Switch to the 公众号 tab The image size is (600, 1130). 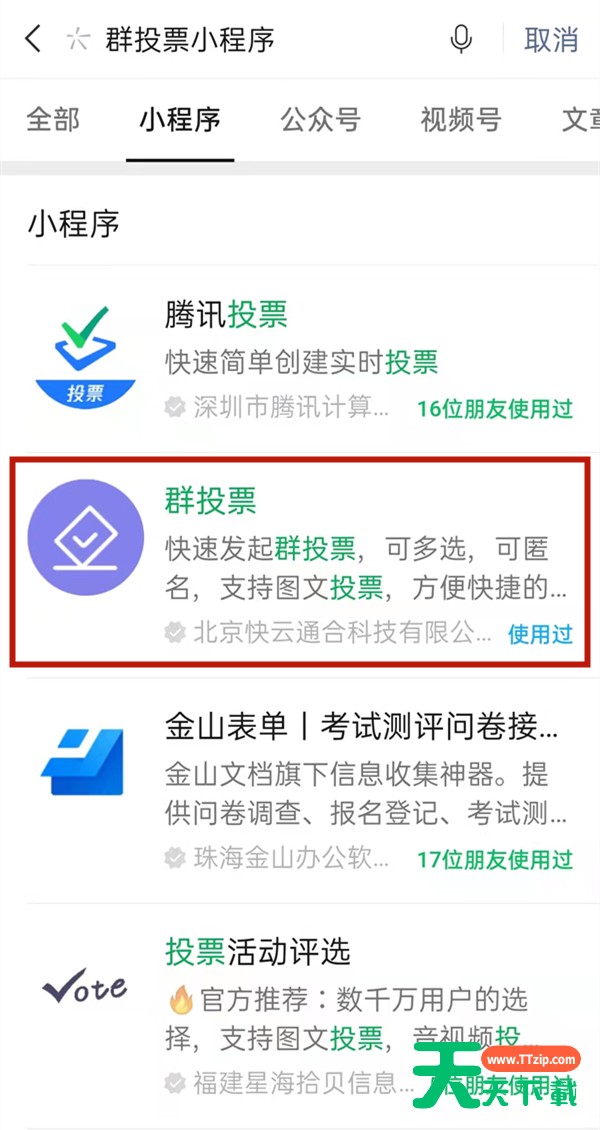click(321, 120)
